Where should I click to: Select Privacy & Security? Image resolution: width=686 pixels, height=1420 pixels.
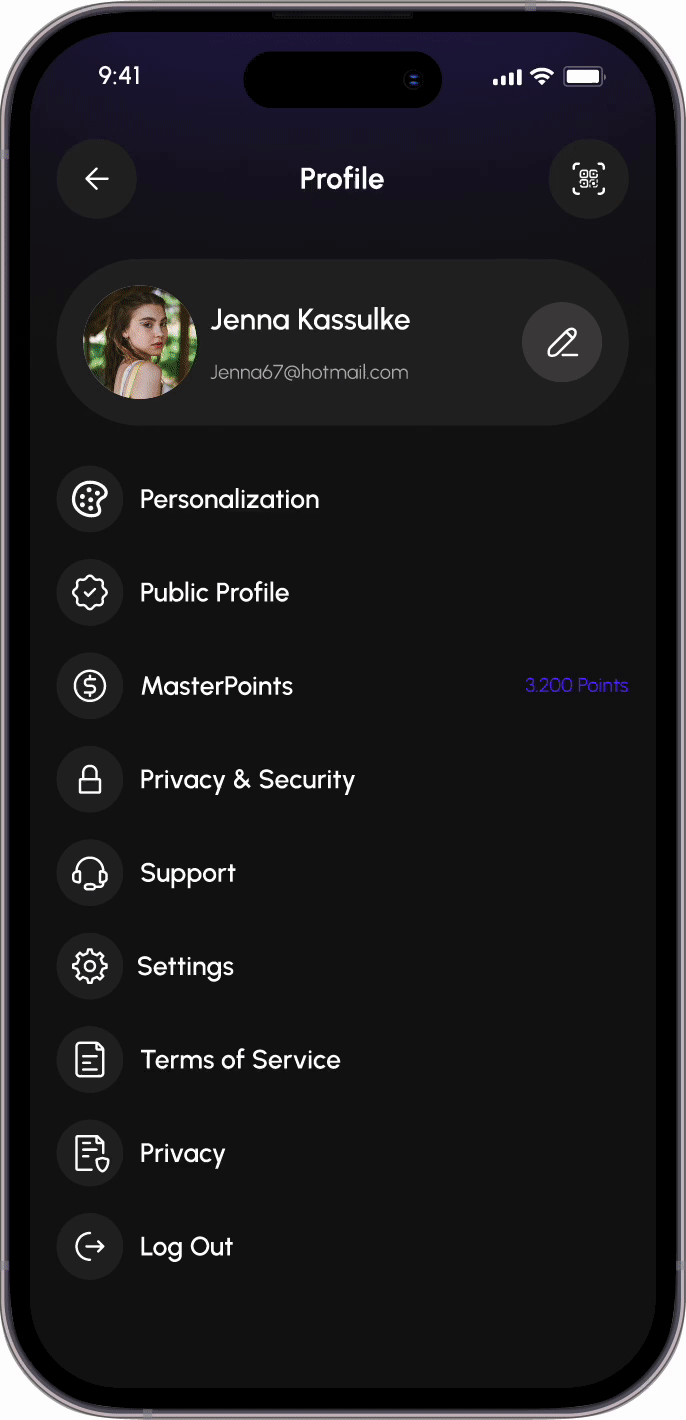point(247,780)
